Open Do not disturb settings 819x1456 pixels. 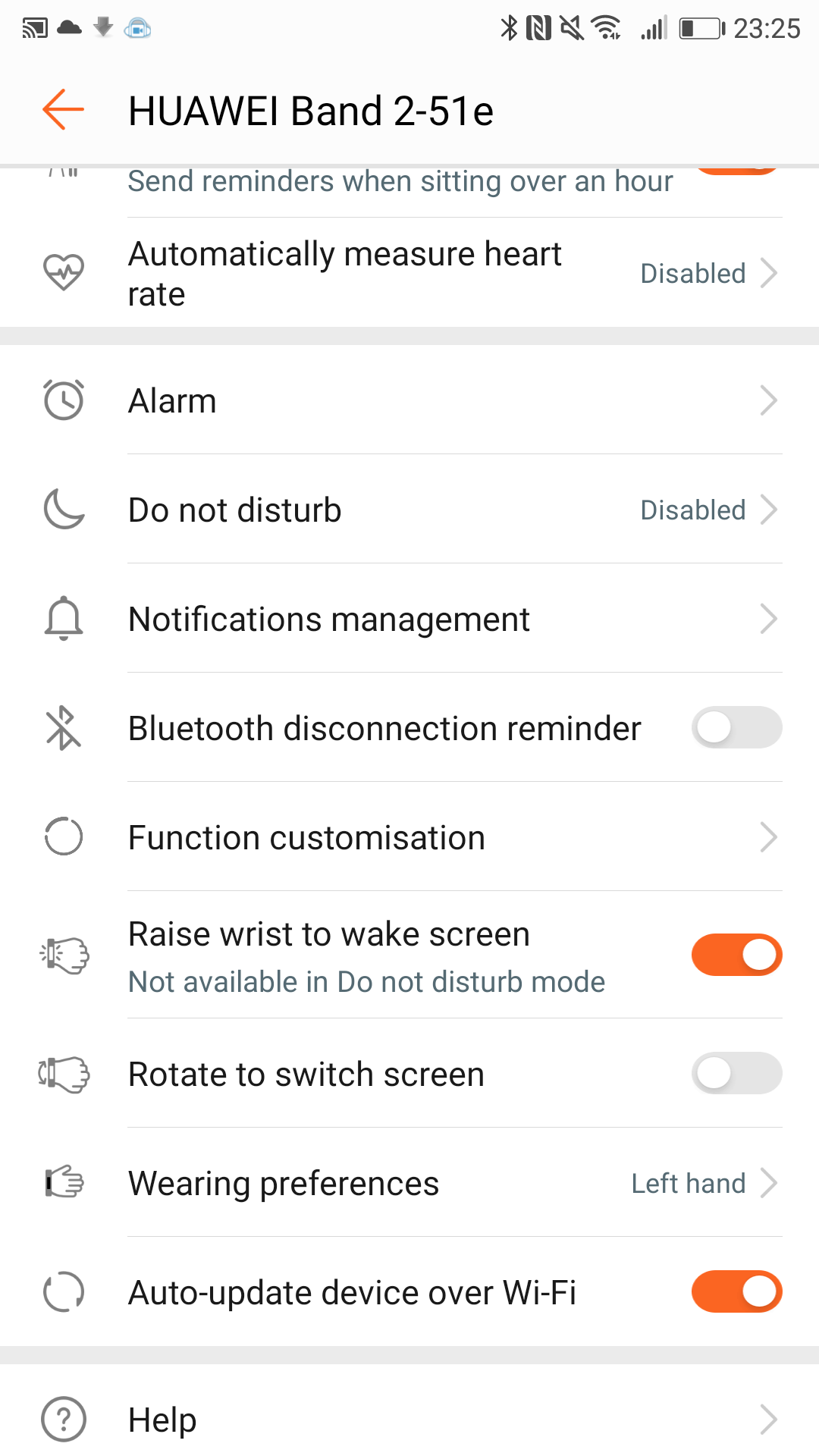pyautogui.click(x=409, y=510)
